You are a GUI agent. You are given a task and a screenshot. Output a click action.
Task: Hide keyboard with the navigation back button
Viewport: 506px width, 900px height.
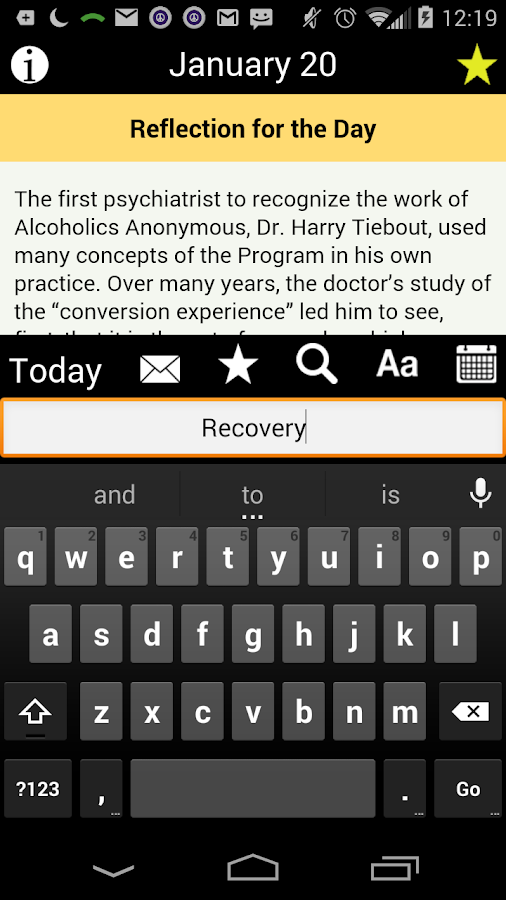[113, 870]
